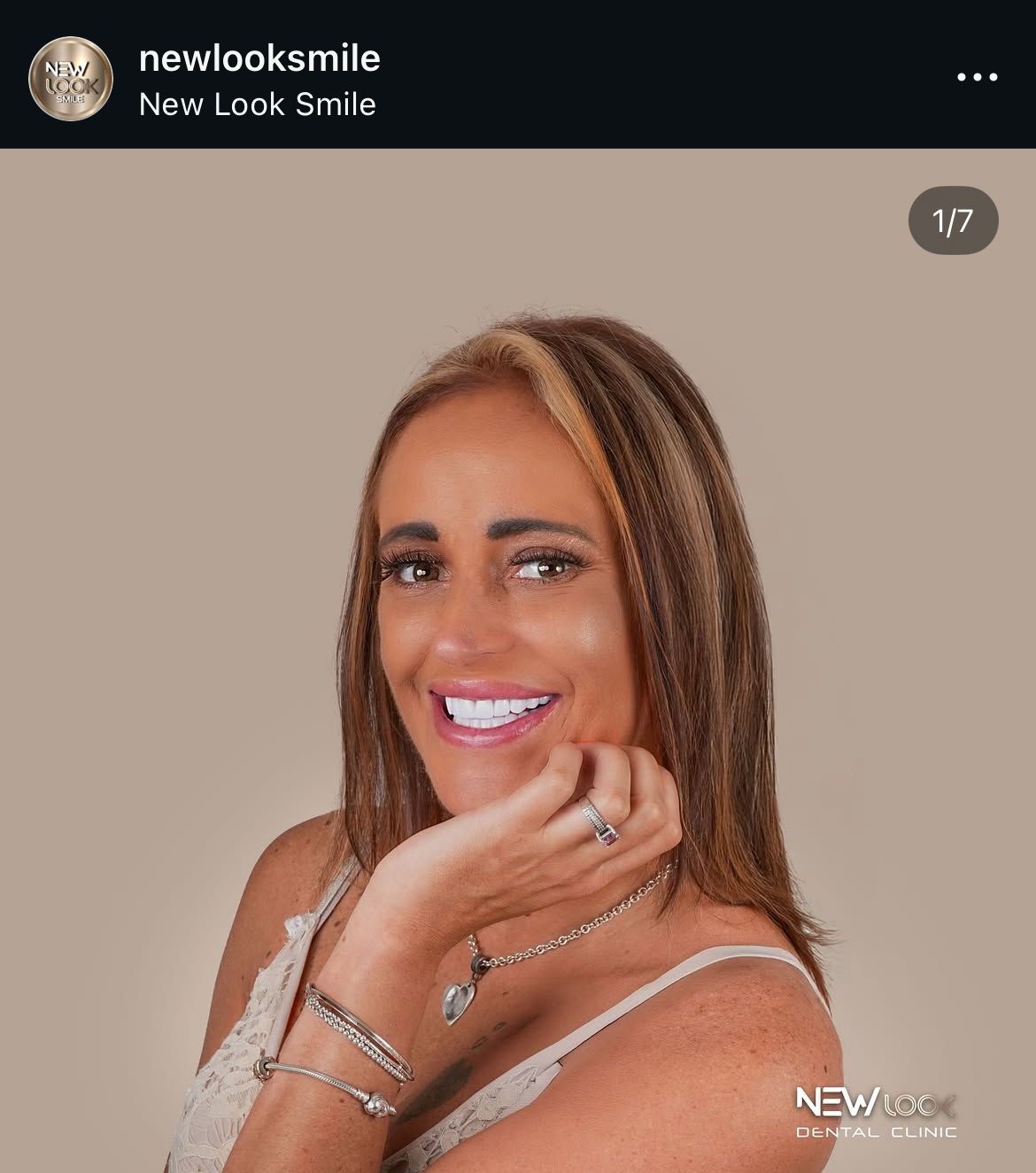
Task: Open the newlooksmile username link
Action: [259, 58]
